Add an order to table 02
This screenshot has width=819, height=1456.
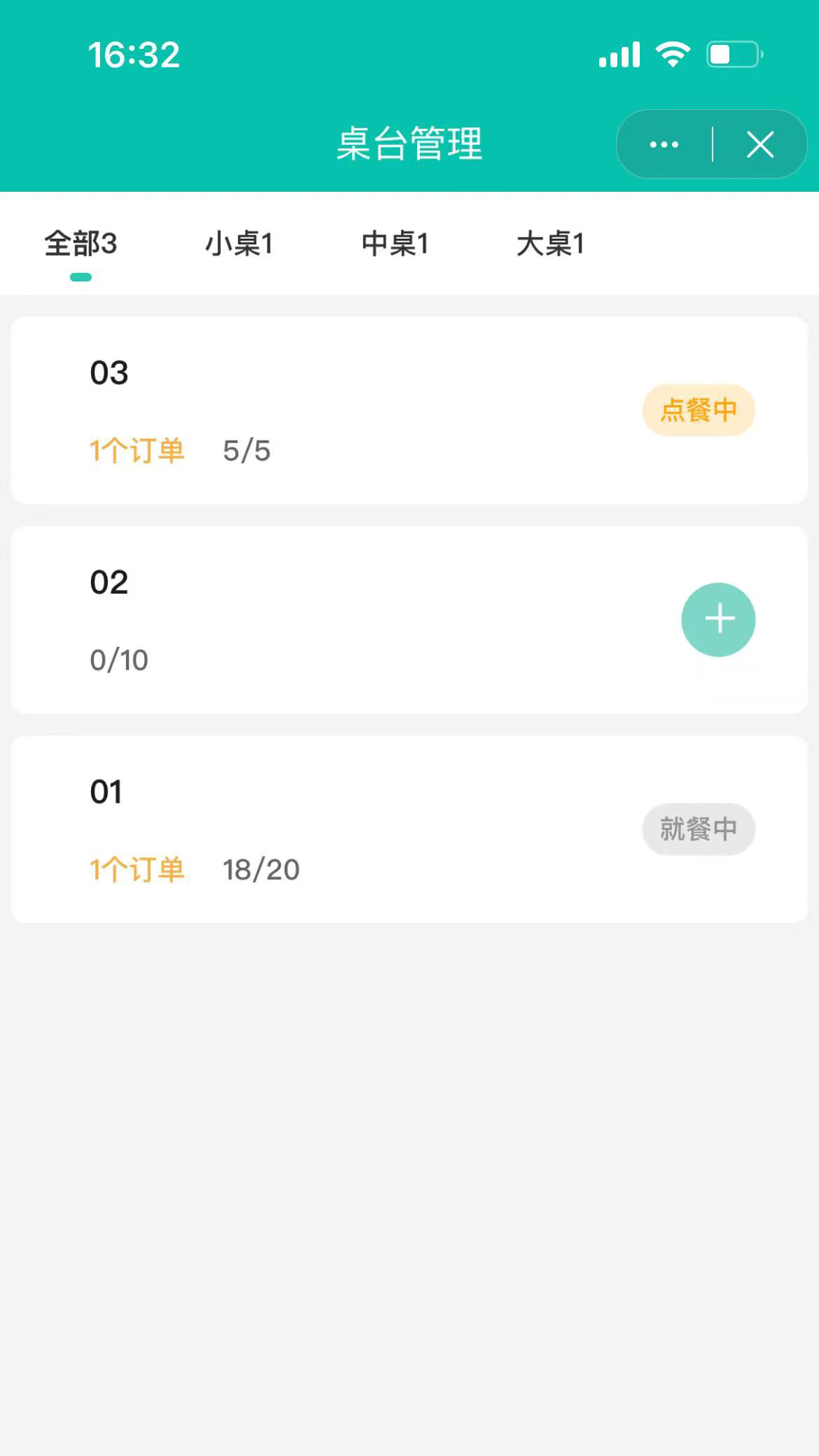pyautogui.click(x=718, y=620)
